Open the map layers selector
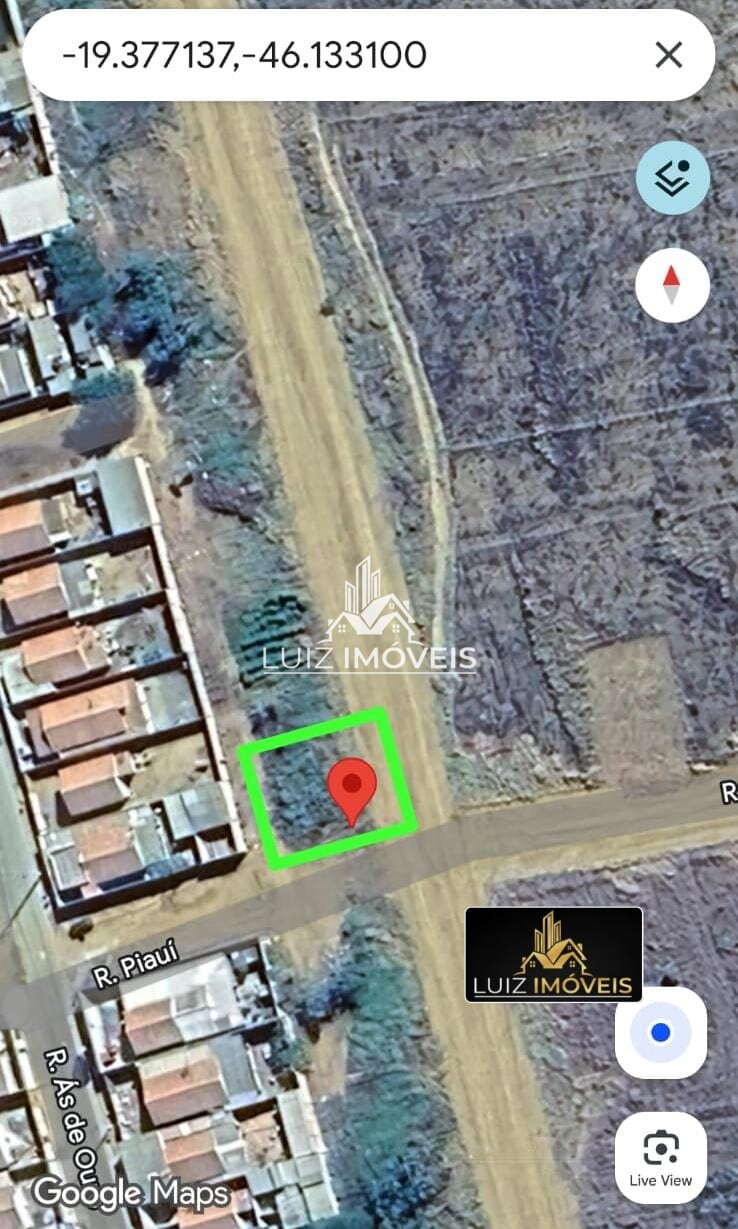This screenshot has height=1229, width=738. (673, 178)
